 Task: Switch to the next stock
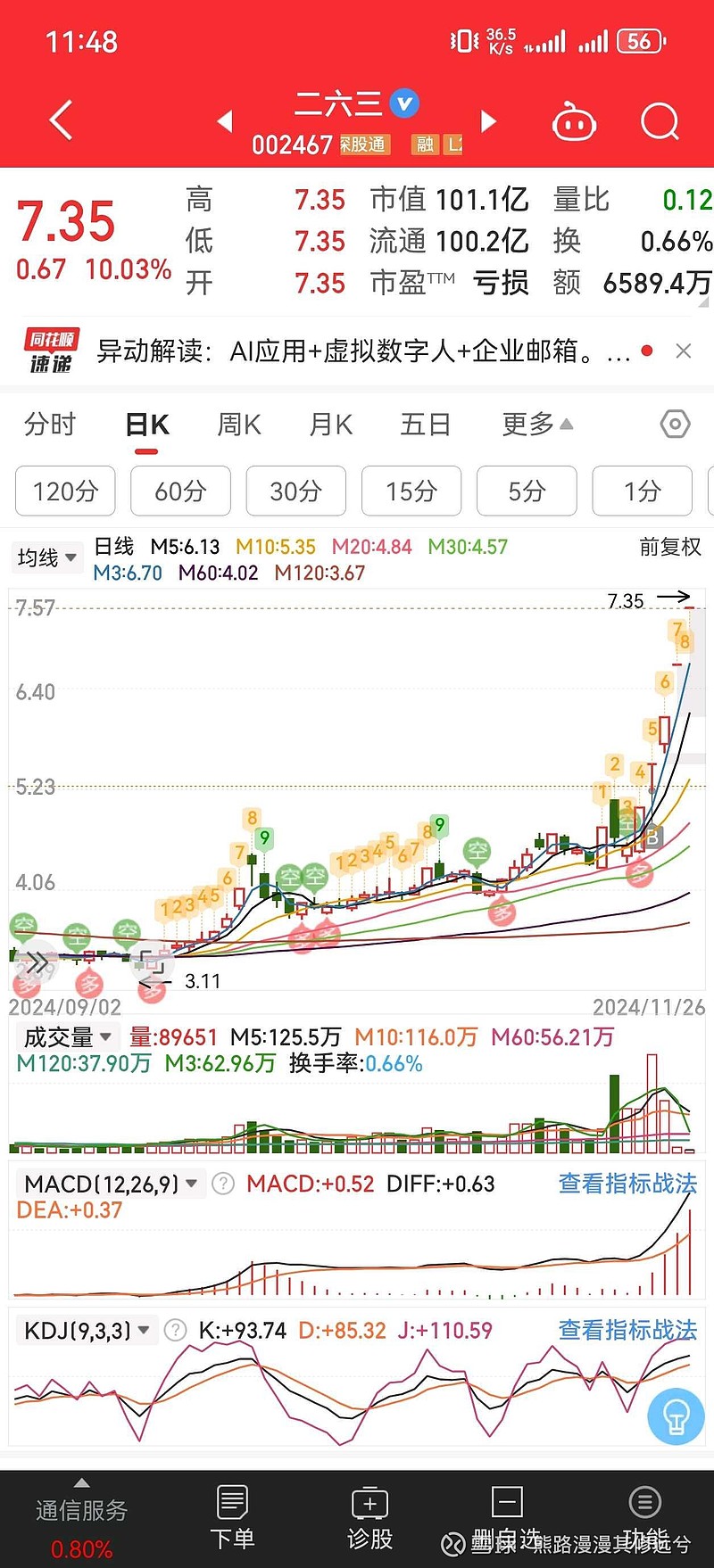[488, 120]
